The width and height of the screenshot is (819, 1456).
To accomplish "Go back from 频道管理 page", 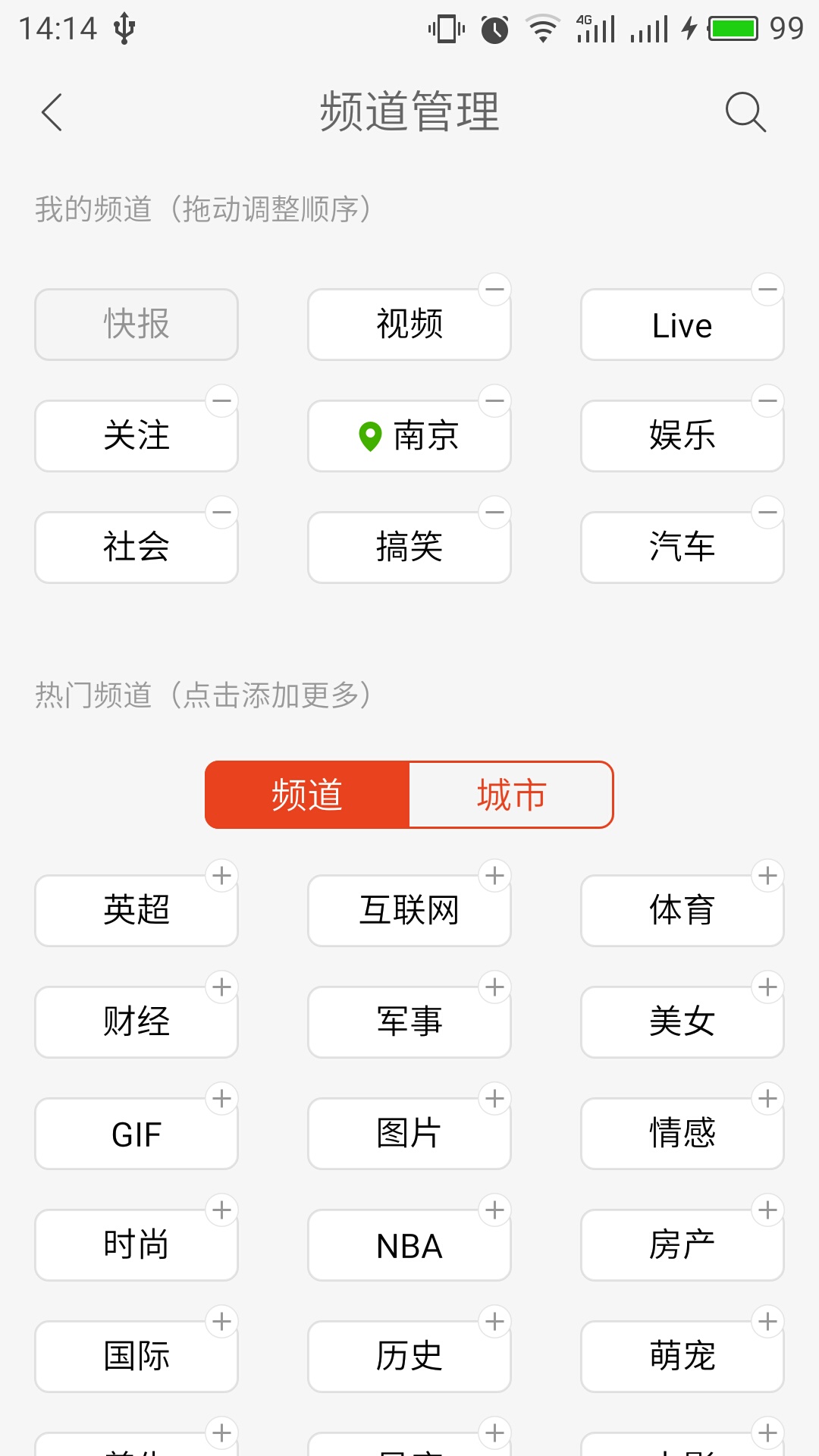I will pos(52,113).
